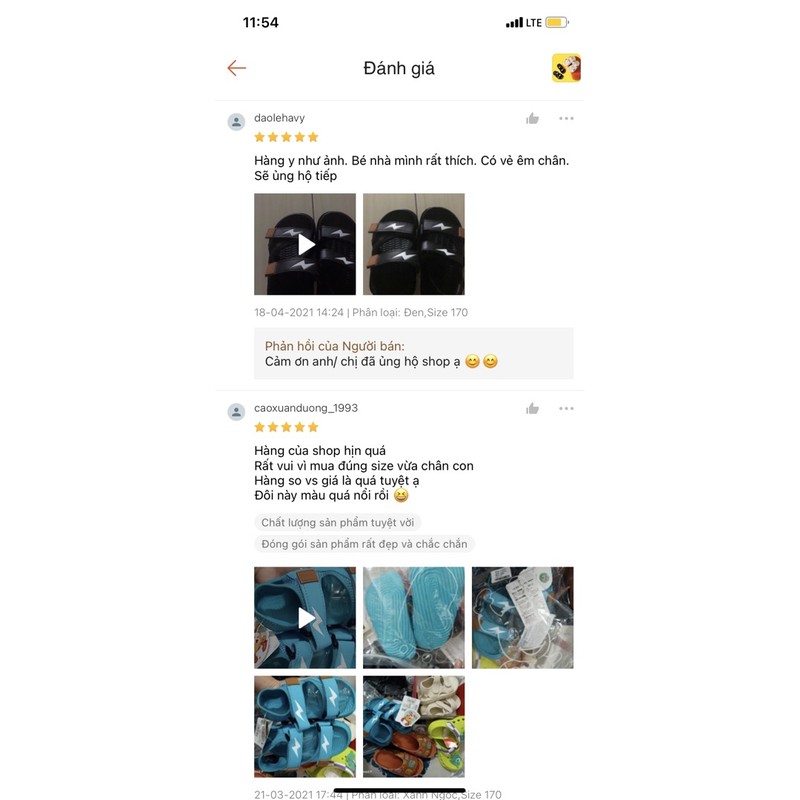Image resolution: width=800 pixels, height=800 pixels.
Task: Go back using the arrow
Action: [237, 68]
